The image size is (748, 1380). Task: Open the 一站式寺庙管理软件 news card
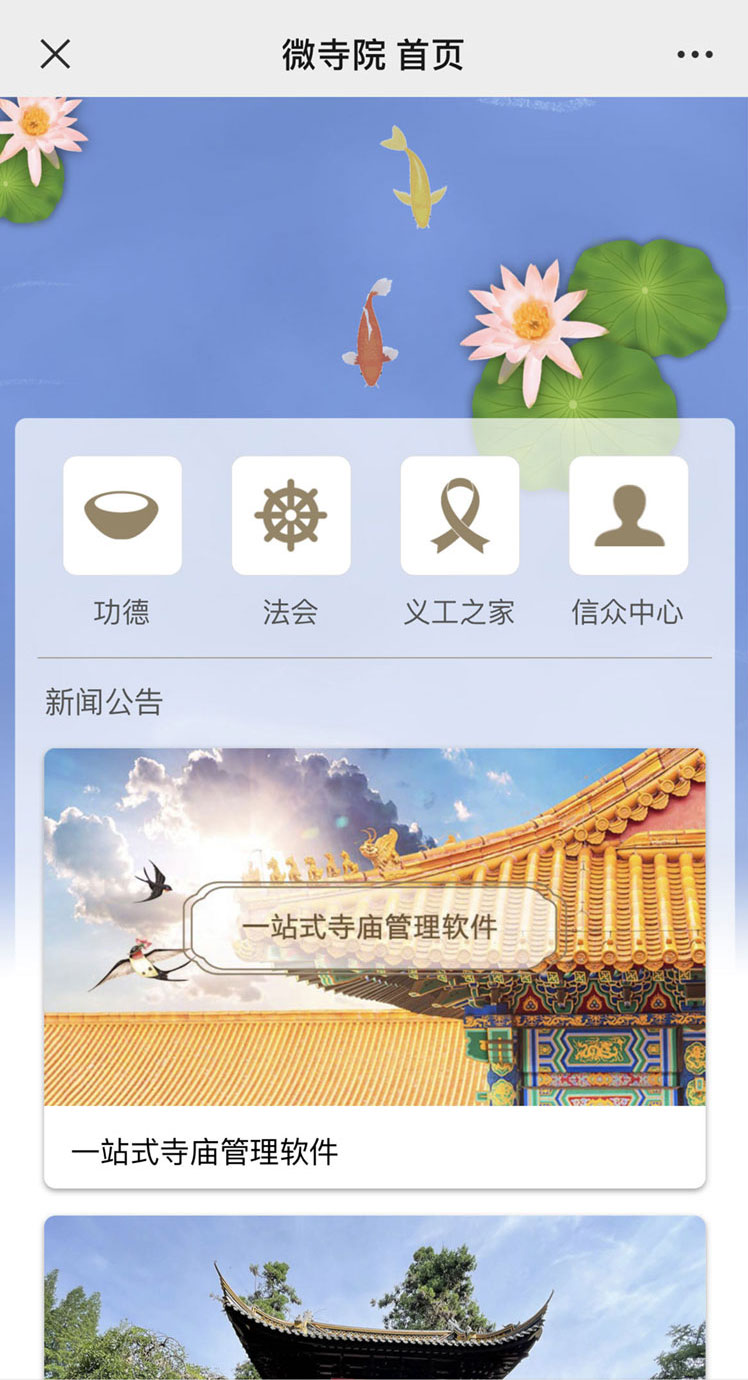click(374, 966)
